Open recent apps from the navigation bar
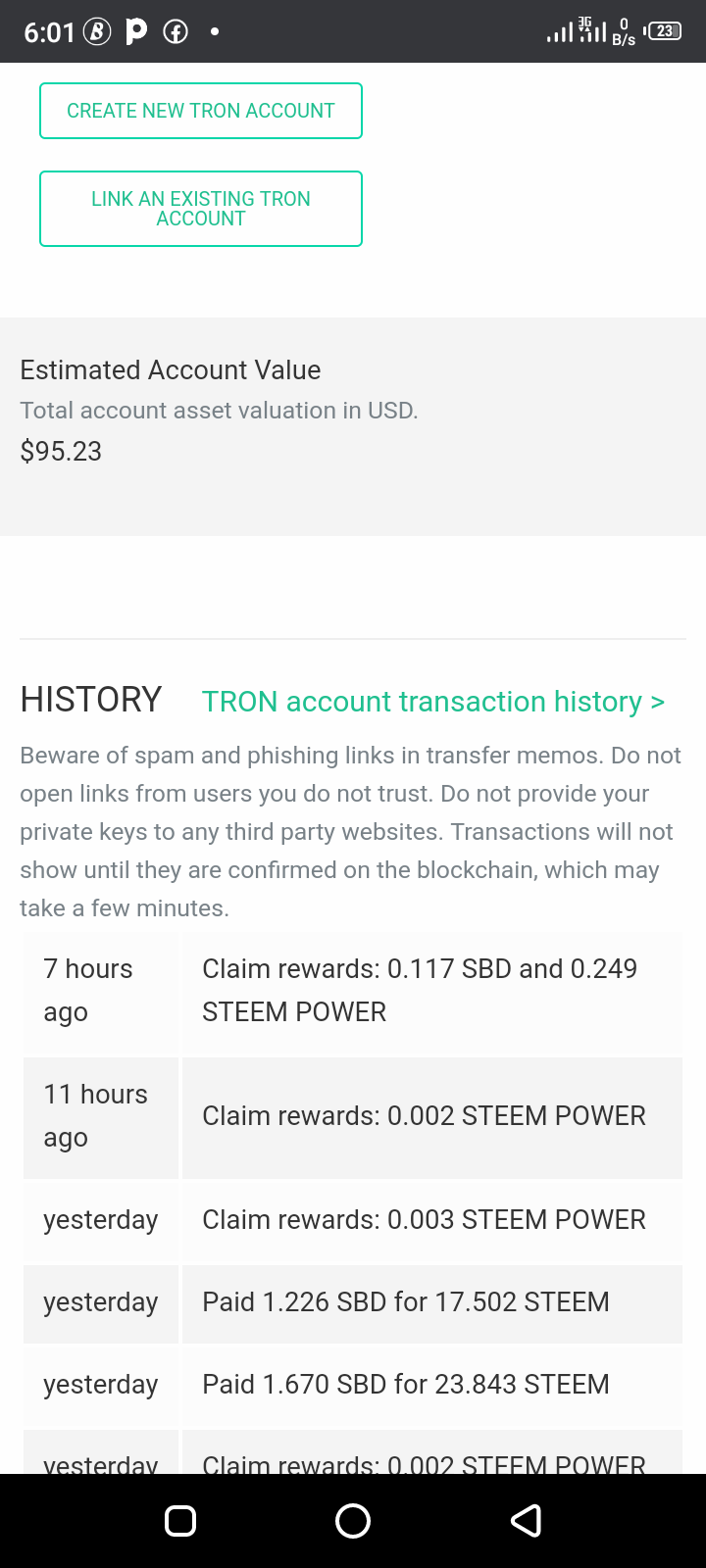706x1568 pixels. pyautogui.click(x=180, y=1521)
